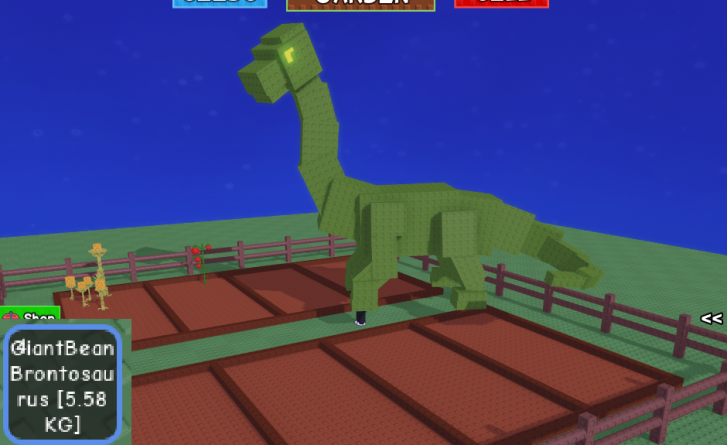Image resolution: width=727 pixels, height=445 pixels.
Task: Expand the side panel arrows
Action: coord(711,319)
